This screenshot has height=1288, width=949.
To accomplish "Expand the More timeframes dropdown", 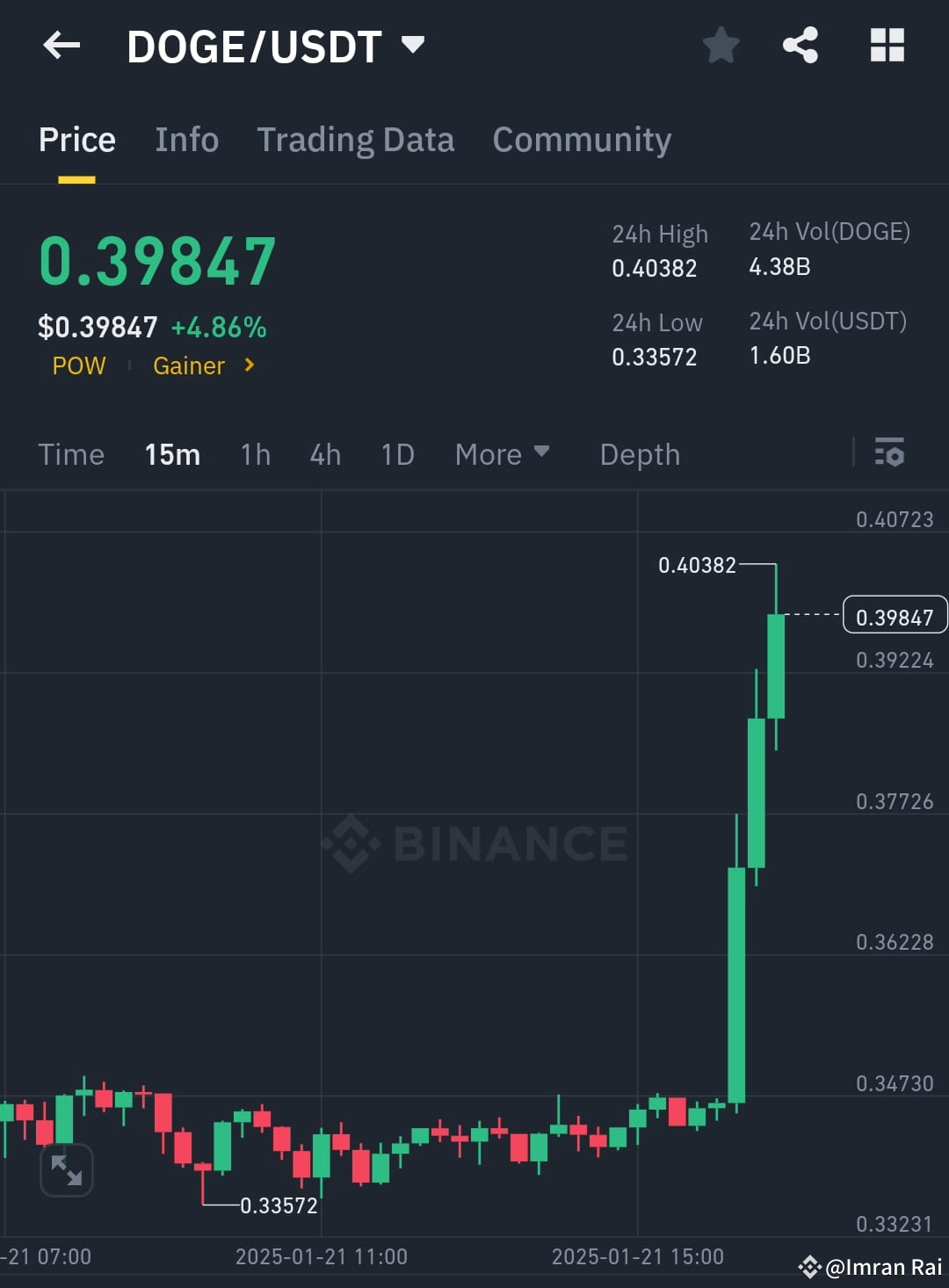I will pos(503,454).
